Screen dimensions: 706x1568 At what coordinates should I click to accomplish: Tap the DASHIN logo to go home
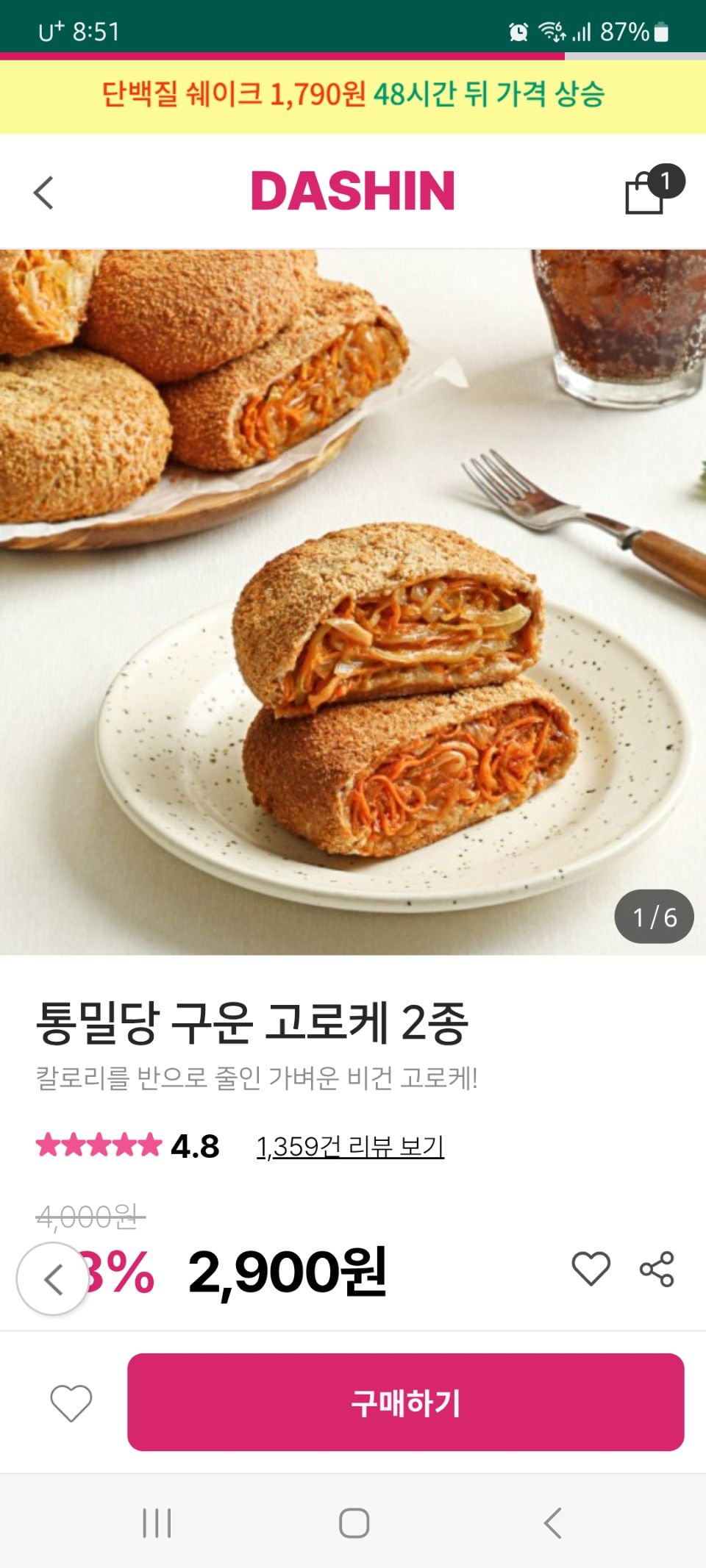tap(353, 191)
